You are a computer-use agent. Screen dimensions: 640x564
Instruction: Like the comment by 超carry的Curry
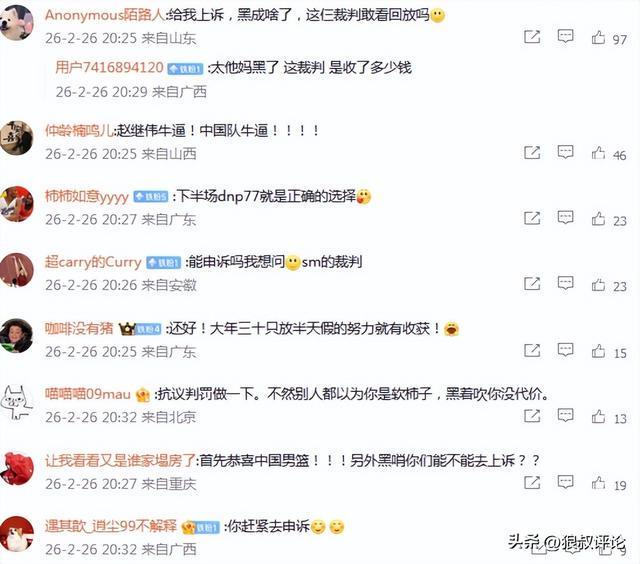click(598, 286)
